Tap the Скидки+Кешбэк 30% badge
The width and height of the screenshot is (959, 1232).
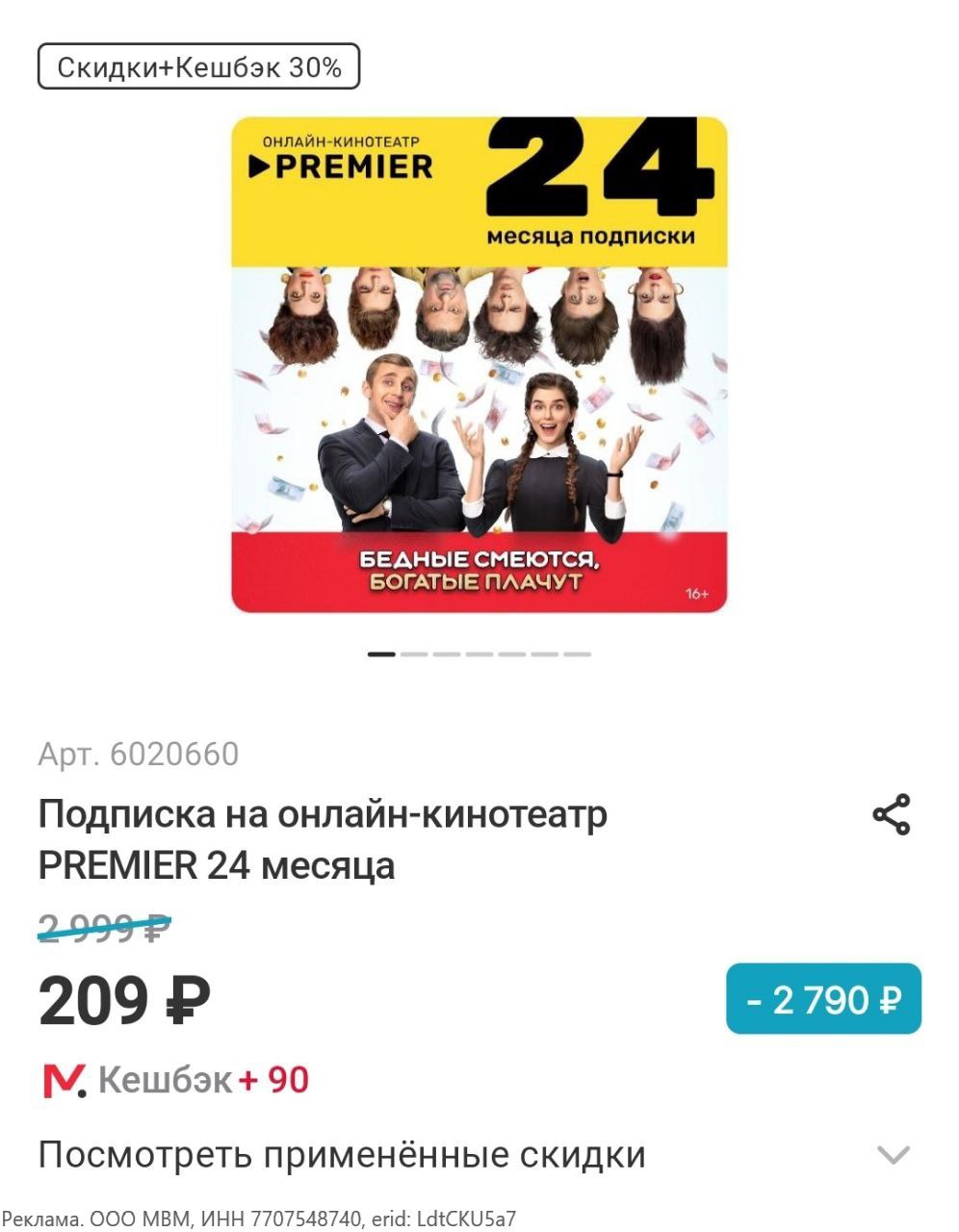point(198,67)
